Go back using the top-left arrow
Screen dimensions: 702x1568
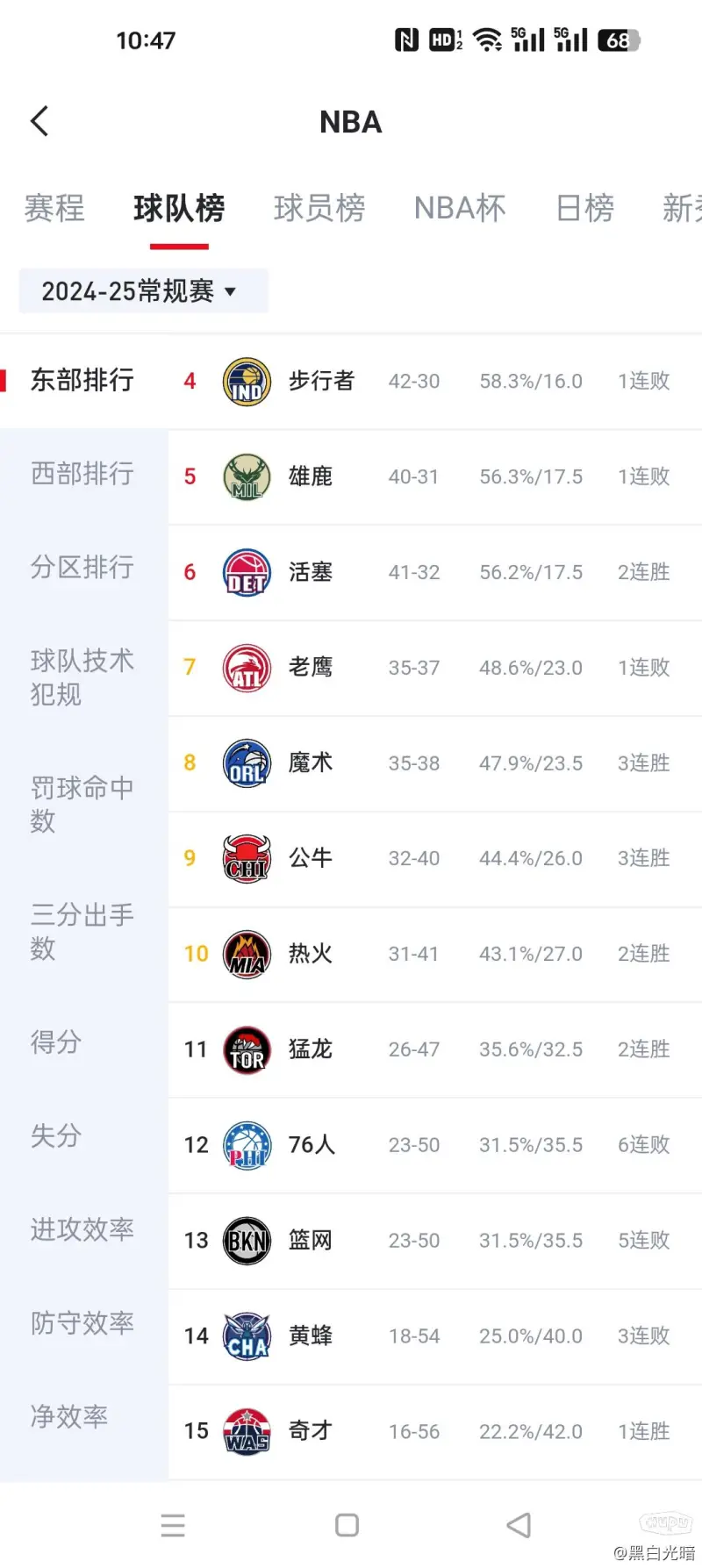coord(39,122)
